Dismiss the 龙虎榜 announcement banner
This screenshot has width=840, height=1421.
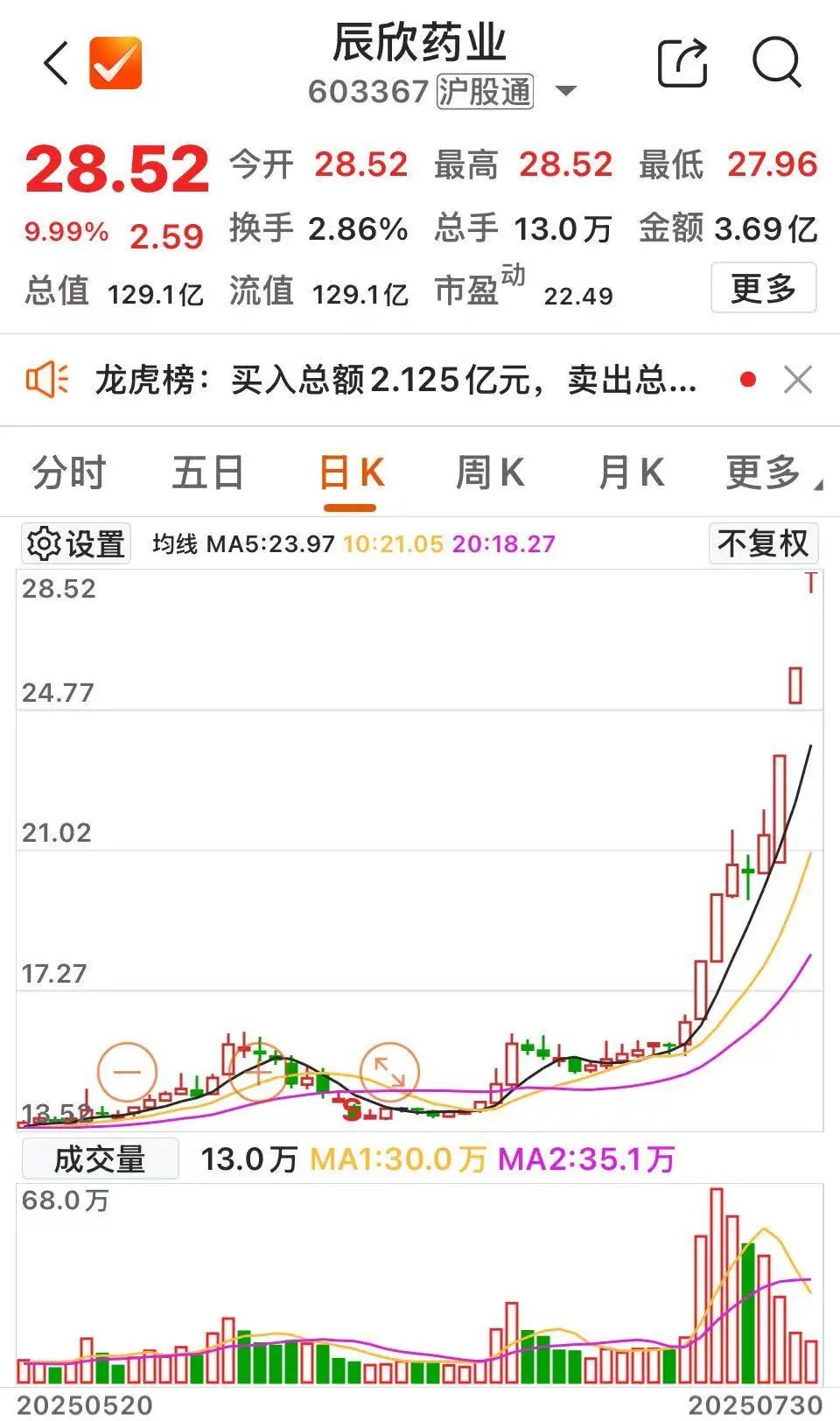coord(798,380)
